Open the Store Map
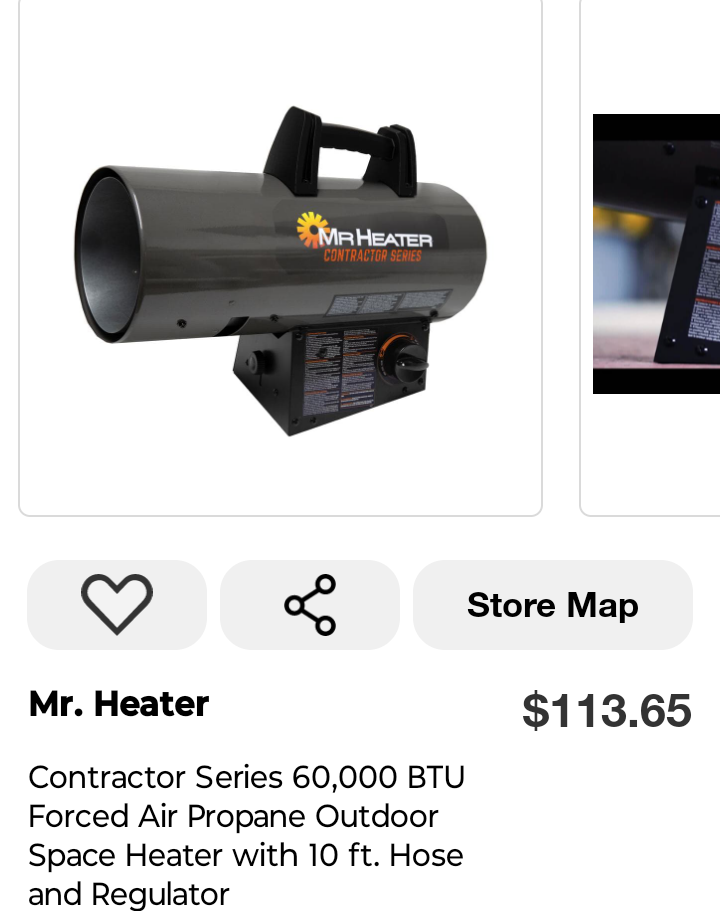The height and width of the screenshot is (911, 720). [x=552, y=605]
